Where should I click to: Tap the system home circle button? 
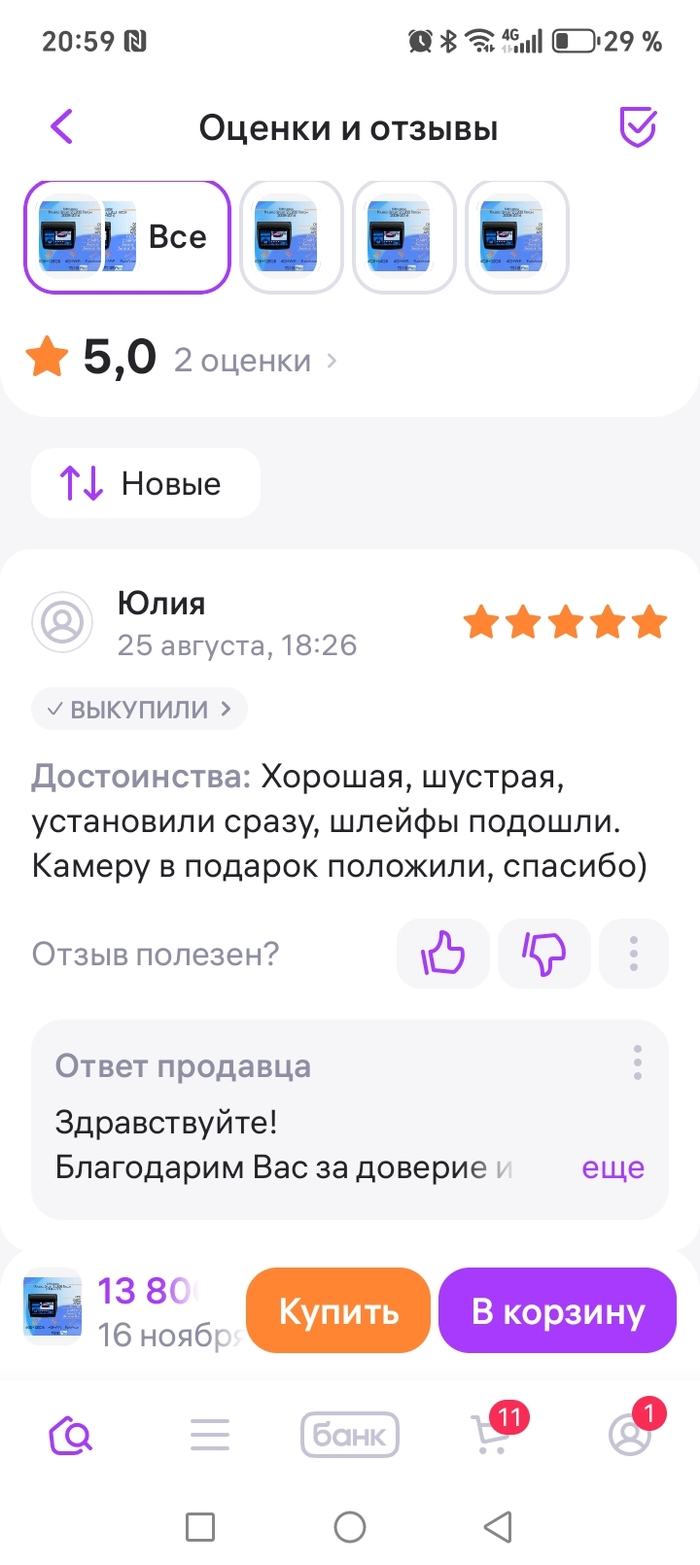click(350, 1526)
